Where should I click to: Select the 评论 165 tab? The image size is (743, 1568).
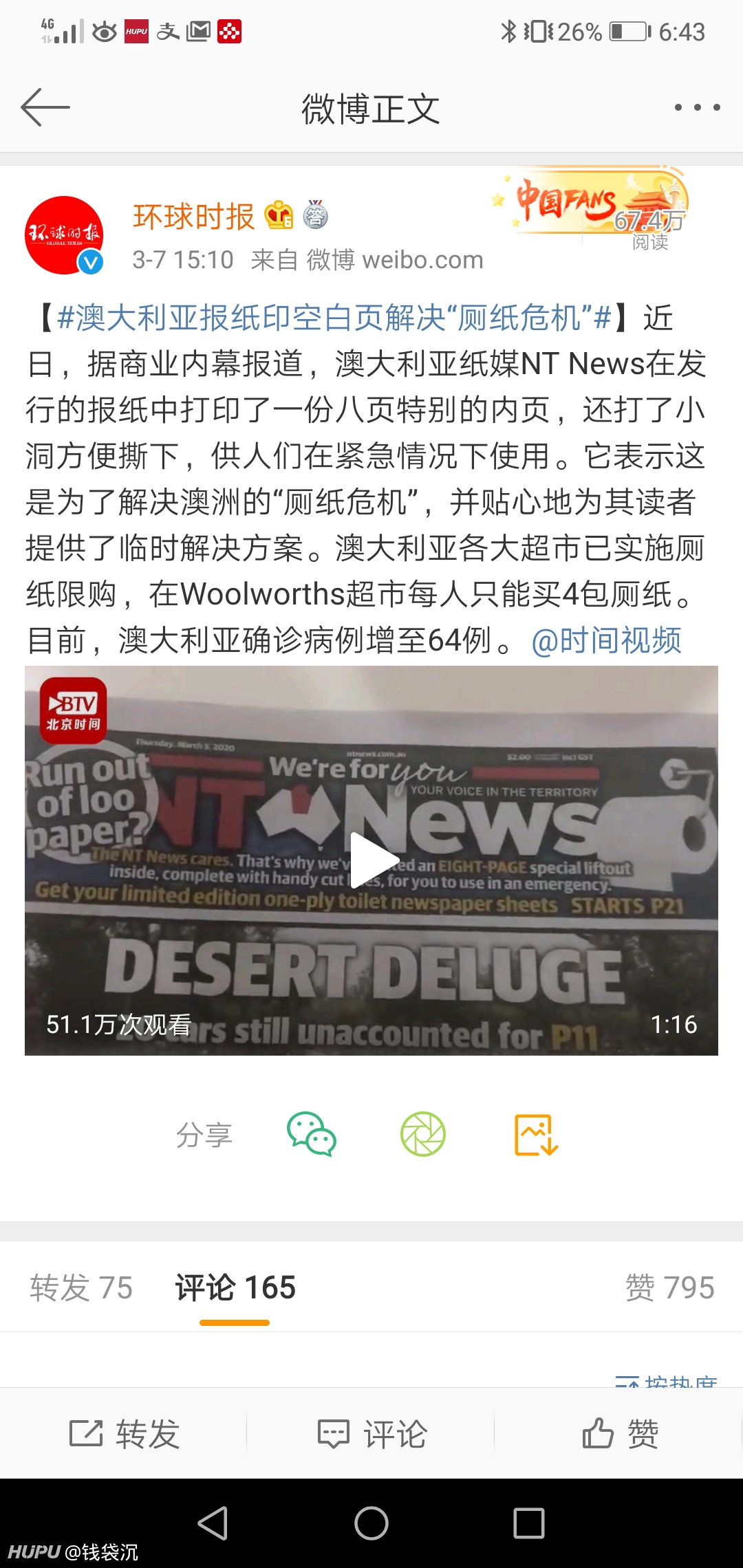[235, 1287]
